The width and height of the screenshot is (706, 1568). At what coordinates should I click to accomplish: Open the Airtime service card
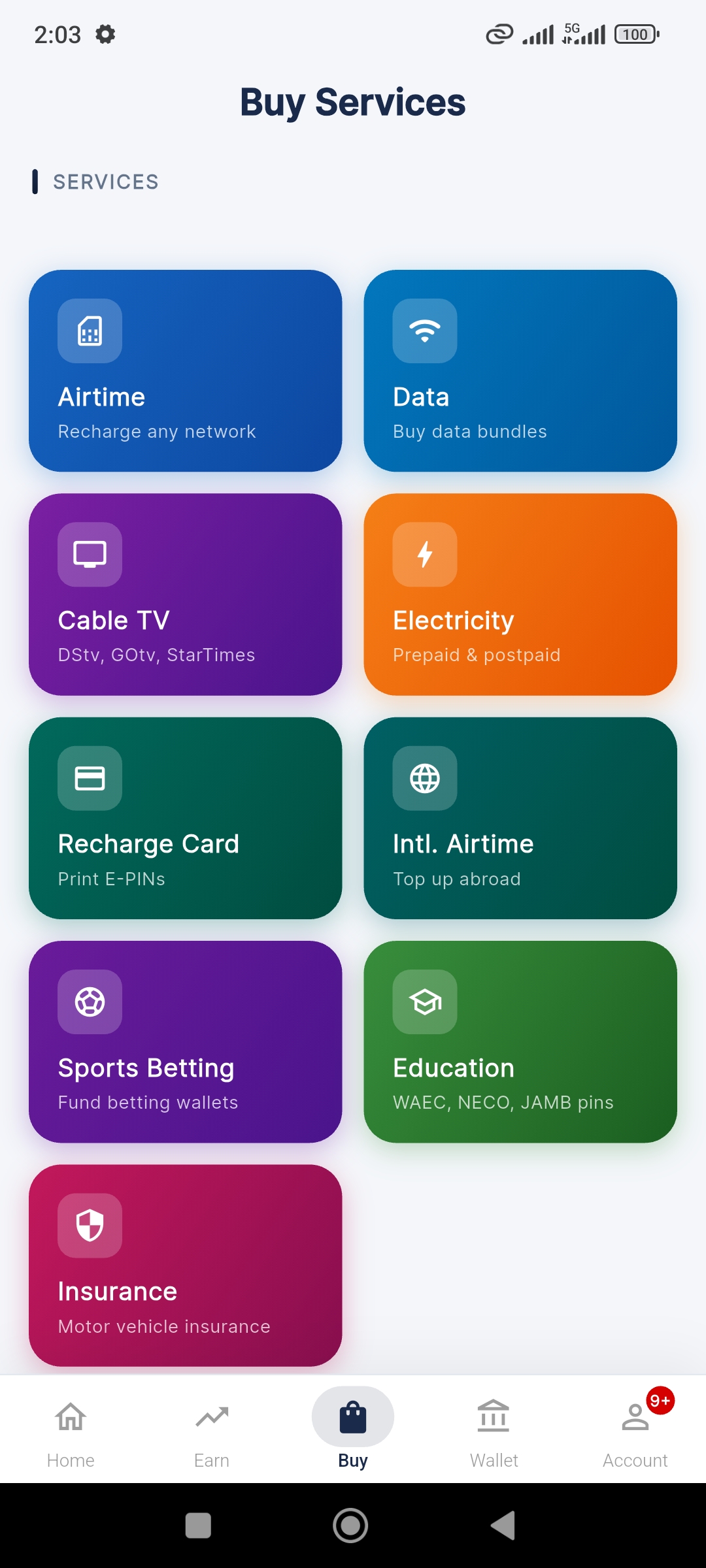coord(185,370)
